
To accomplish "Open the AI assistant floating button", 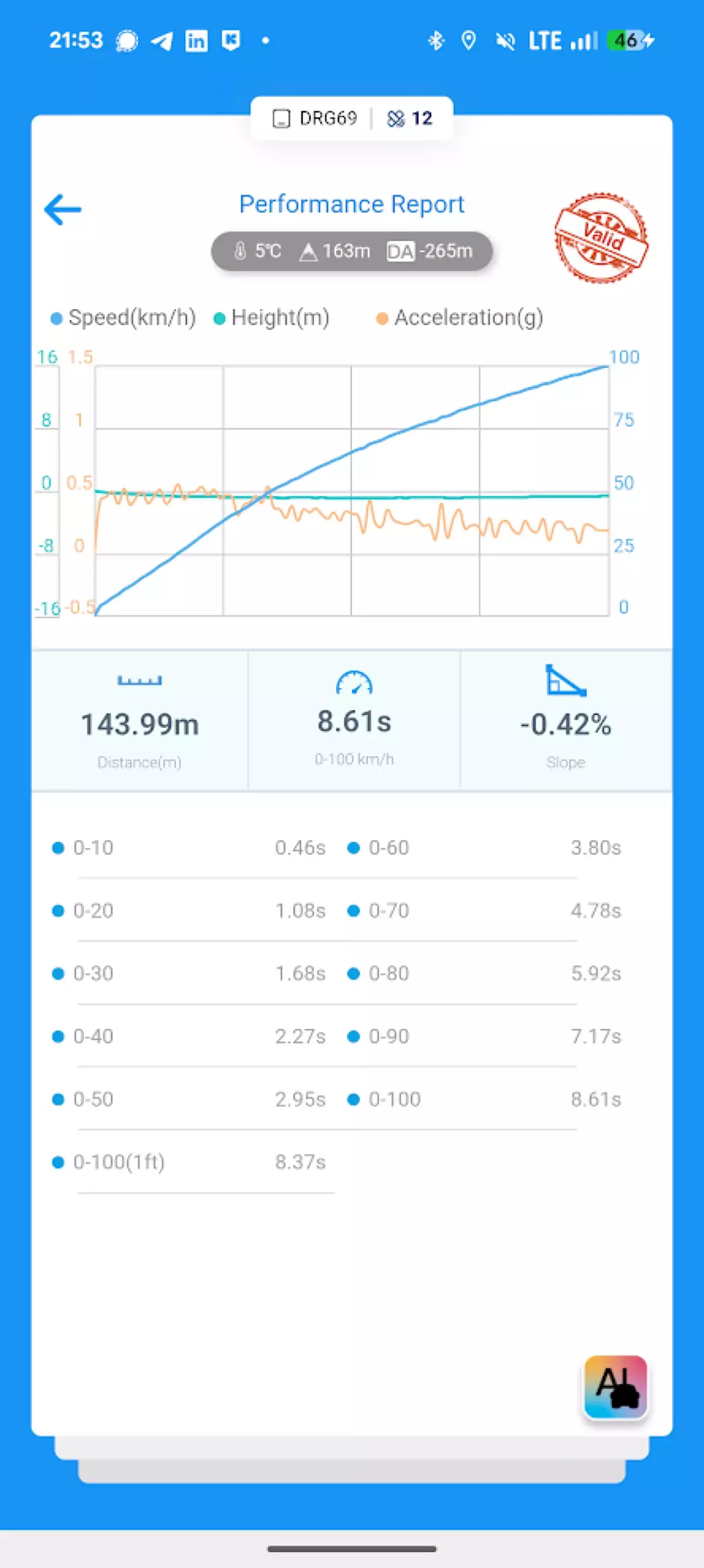I will tap(615, 1387).
